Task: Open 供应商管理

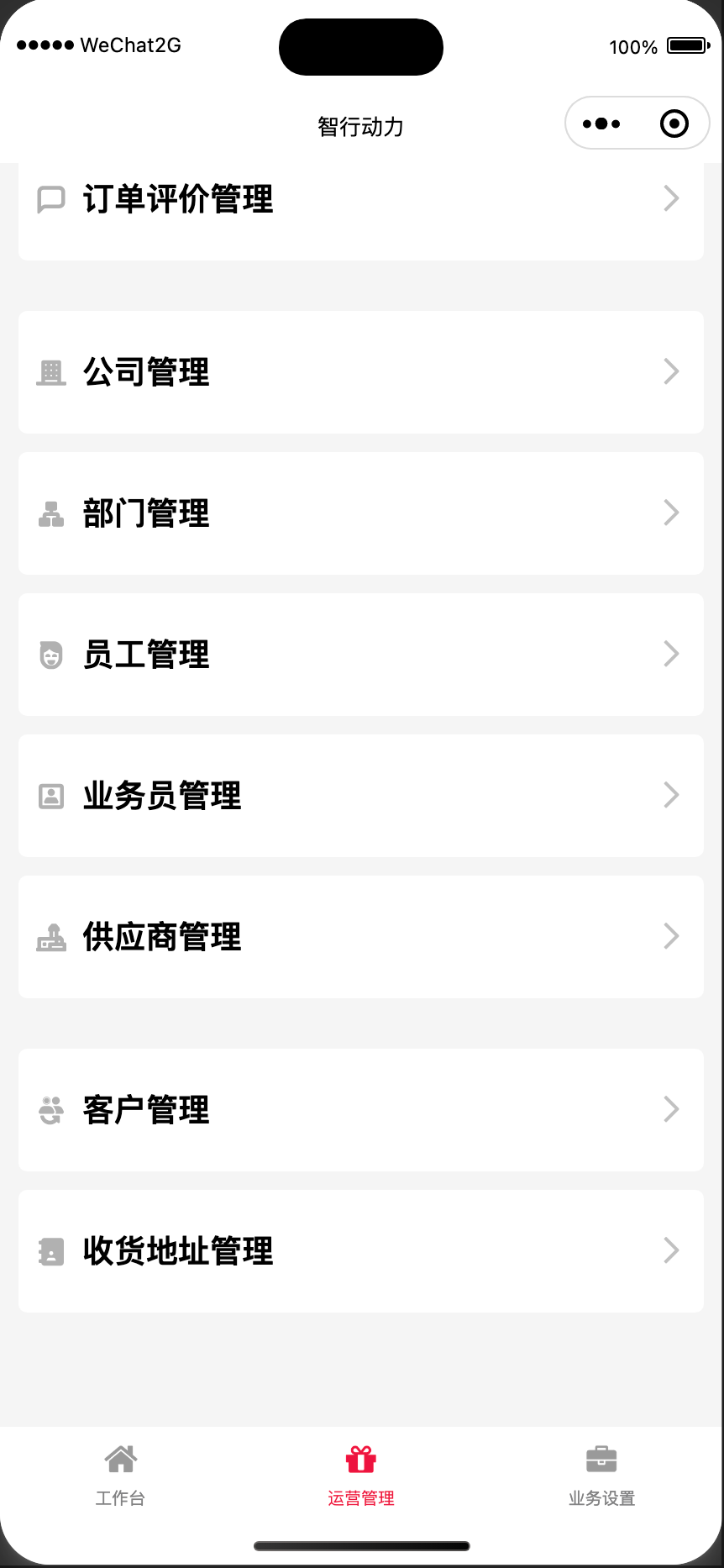Action: point(361,937)
